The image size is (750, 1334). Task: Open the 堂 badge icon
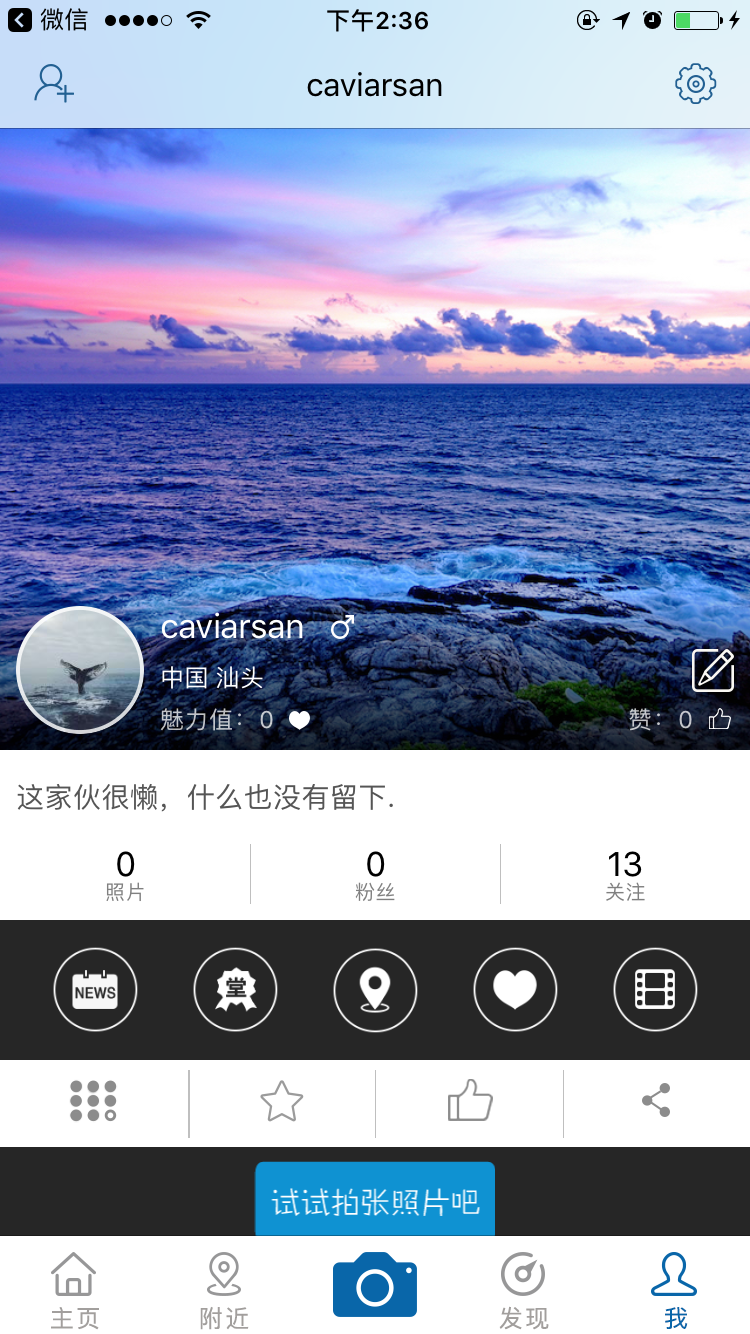tap(235, 990)
